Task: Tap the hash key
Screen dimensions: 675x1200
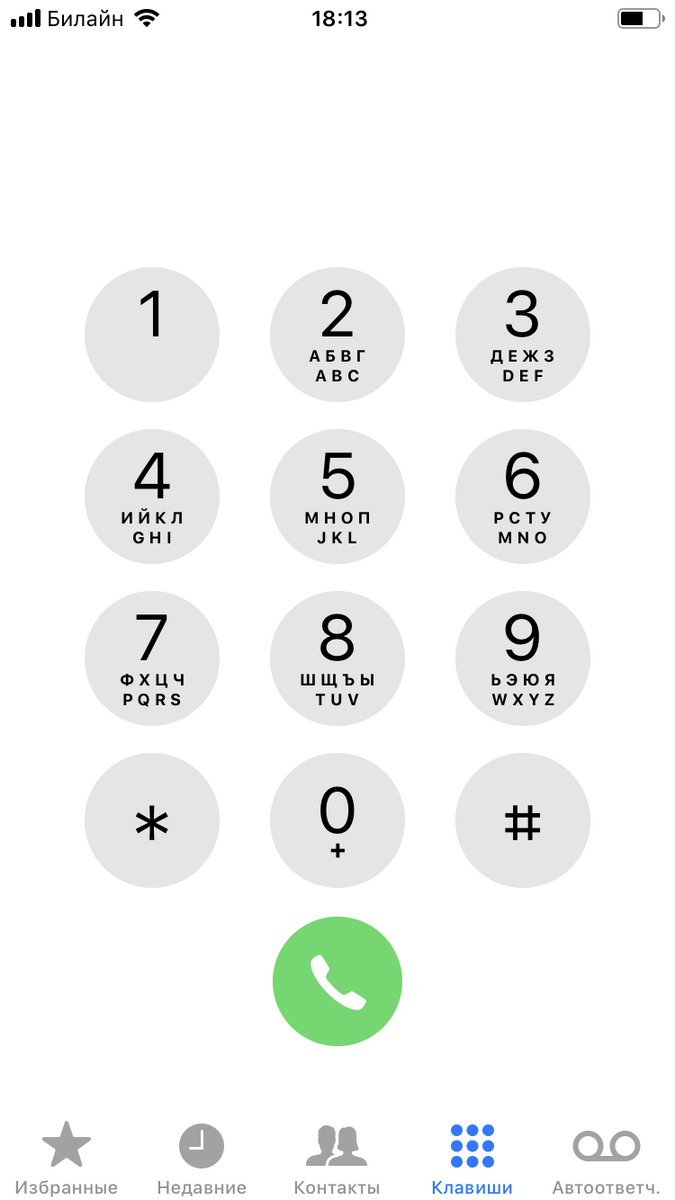Action: (x=523, y=821)
